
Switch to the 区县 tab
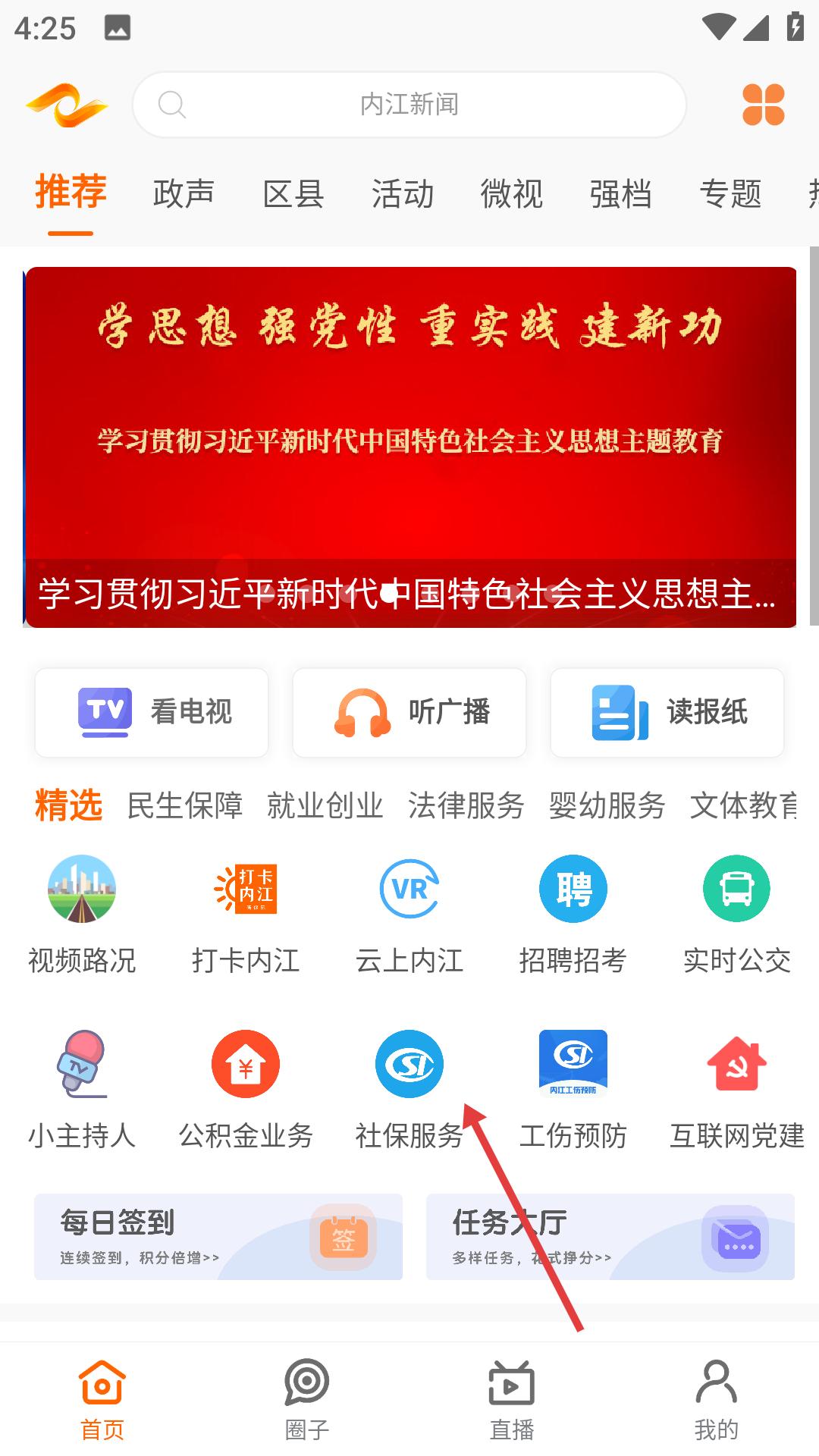293,193
